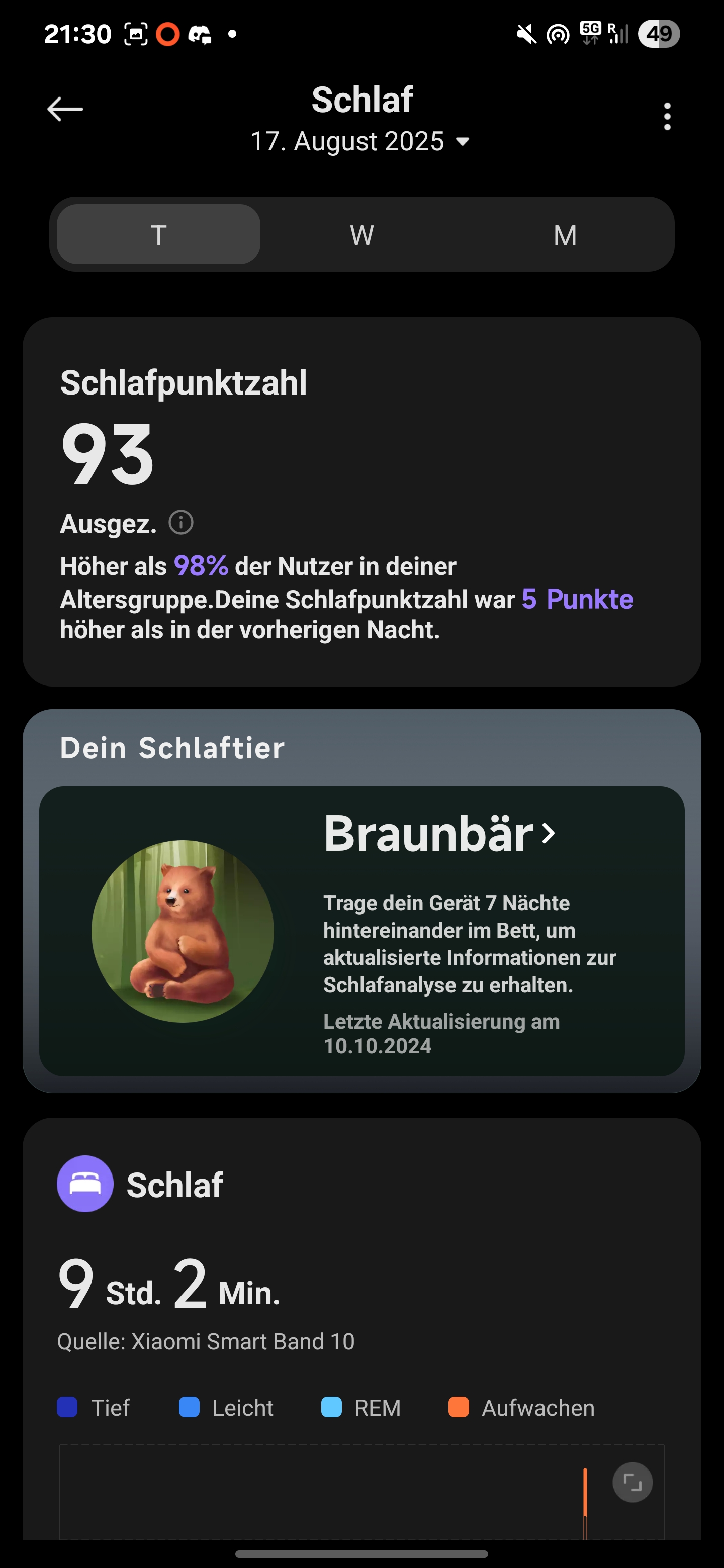Open the three-dot overflow menu
This screenshot has height=1568, width=724.
pos(667,116)
